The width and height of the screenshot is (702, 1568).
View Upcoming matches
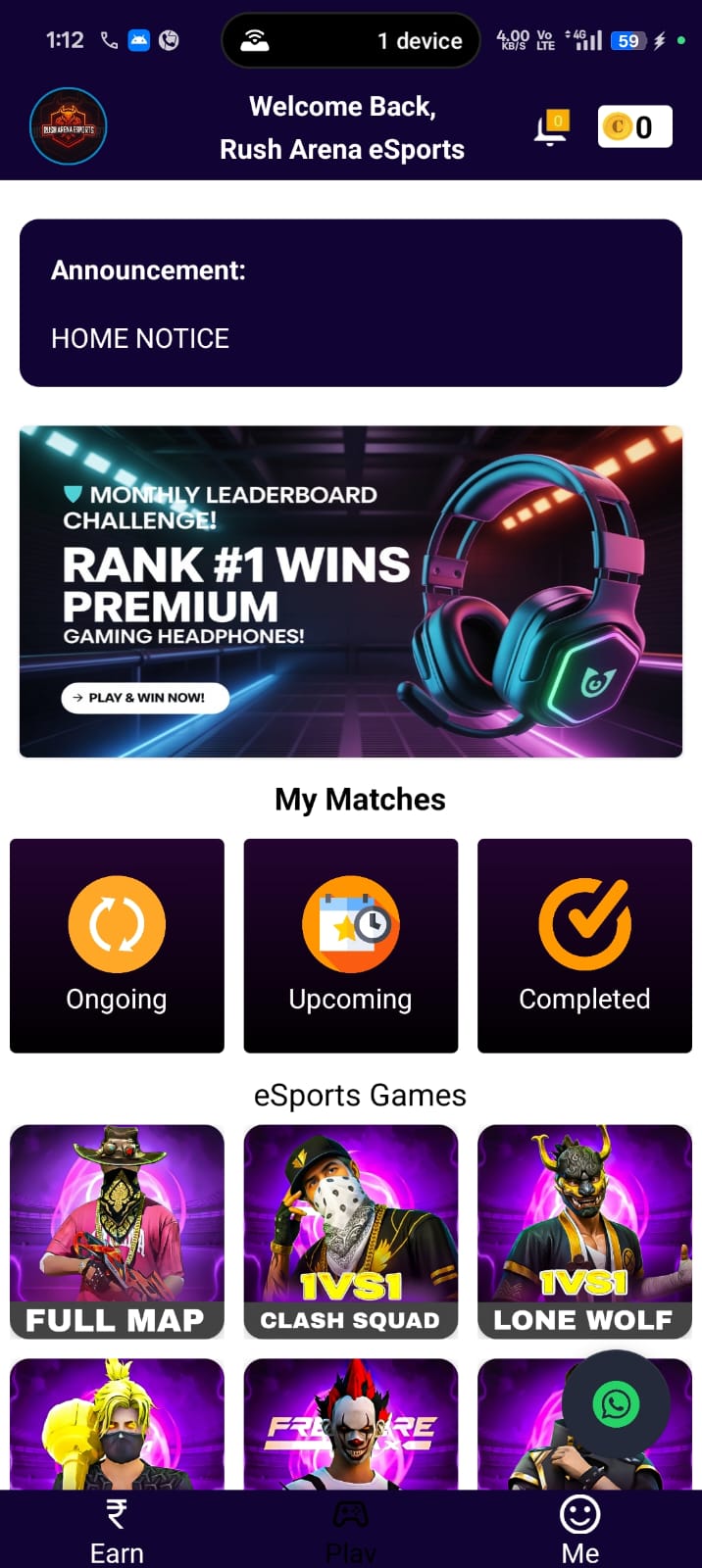coord(351,946)
